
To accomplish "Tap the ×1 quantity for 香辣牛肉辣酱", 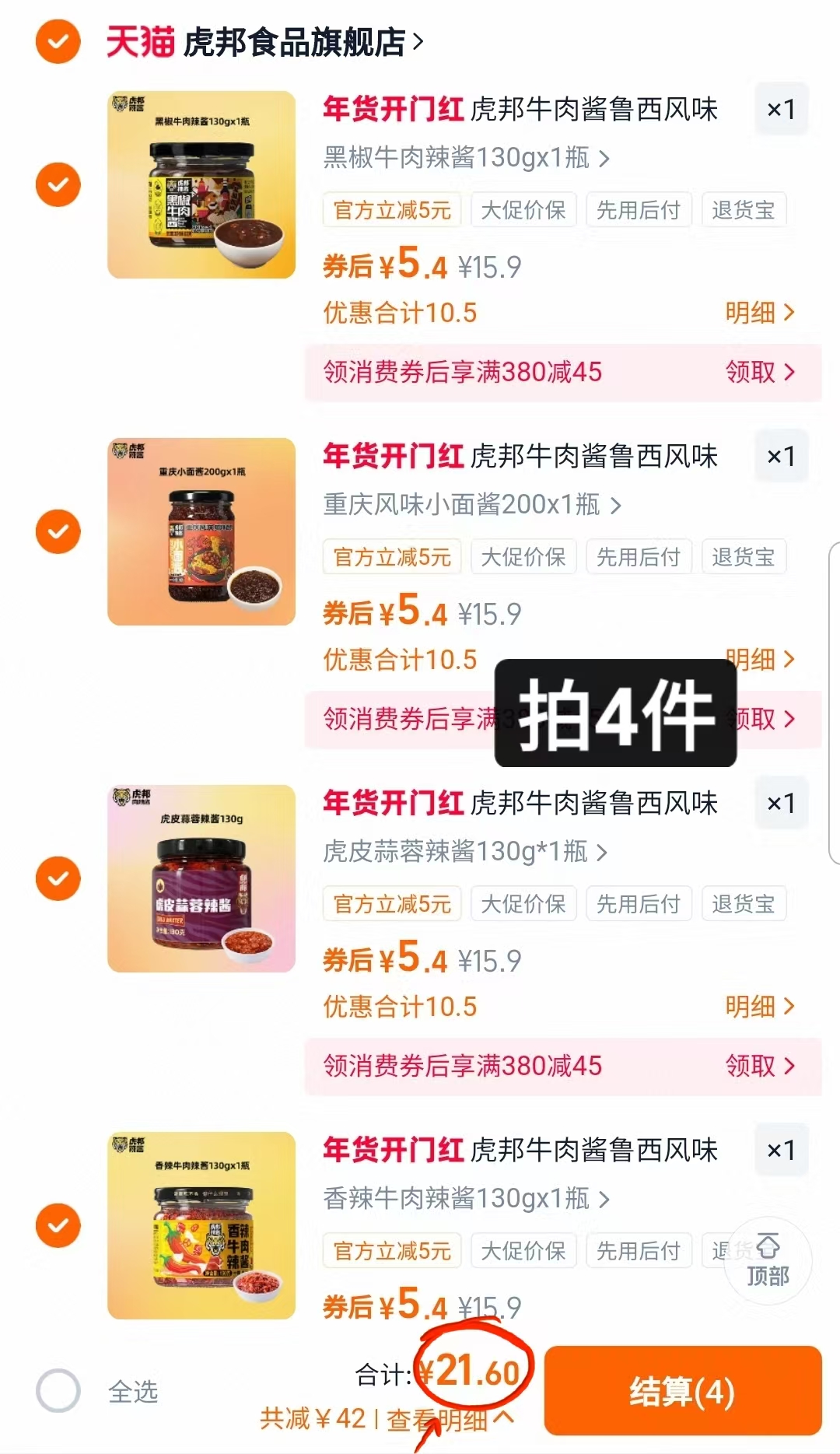I will pyautogui.click(x=782, y=1150).
